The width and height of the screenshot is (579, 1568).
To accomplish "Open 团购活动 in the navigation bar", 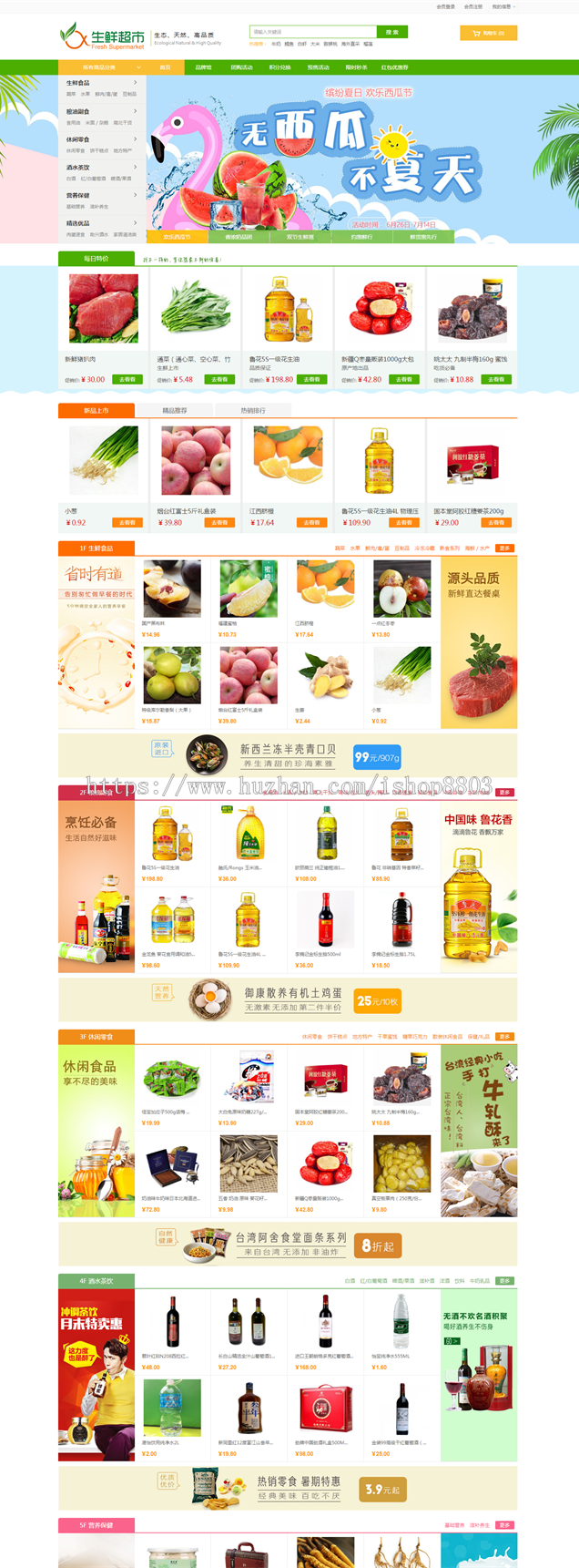I will 241,67.
